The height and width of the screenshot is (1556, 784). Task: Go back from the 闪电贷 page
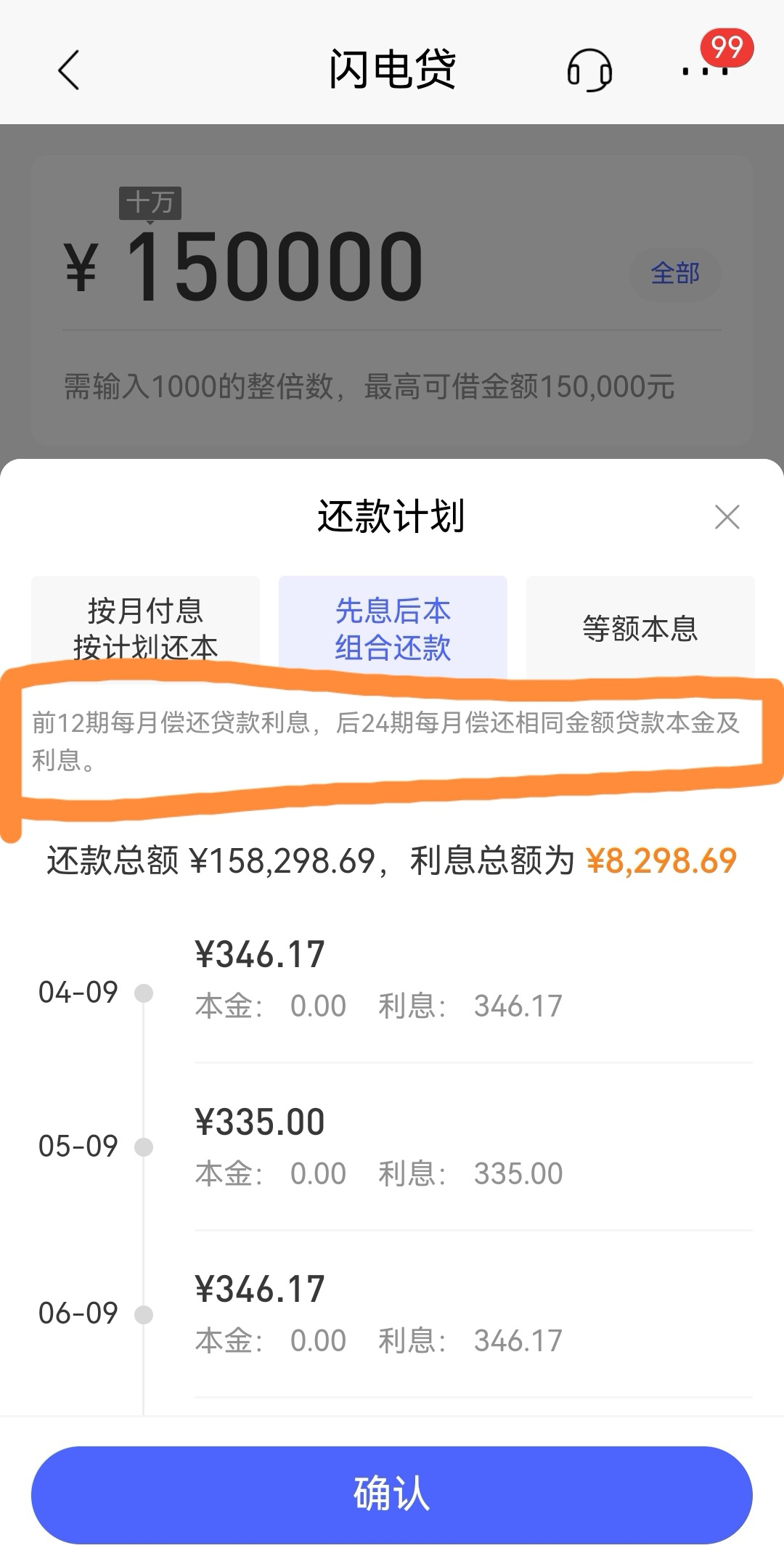pyautogui.click(x=69, y=70)
